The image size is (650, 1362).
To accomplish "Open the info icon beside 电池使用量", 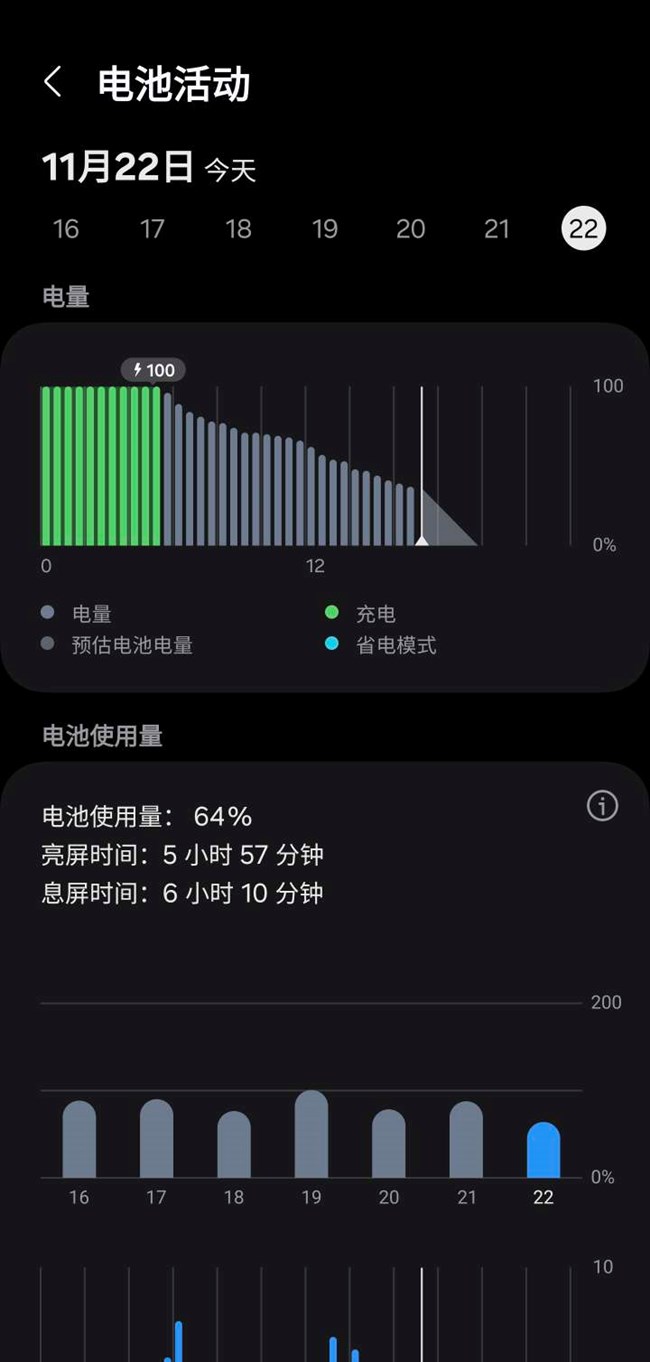I will [602, 806].
